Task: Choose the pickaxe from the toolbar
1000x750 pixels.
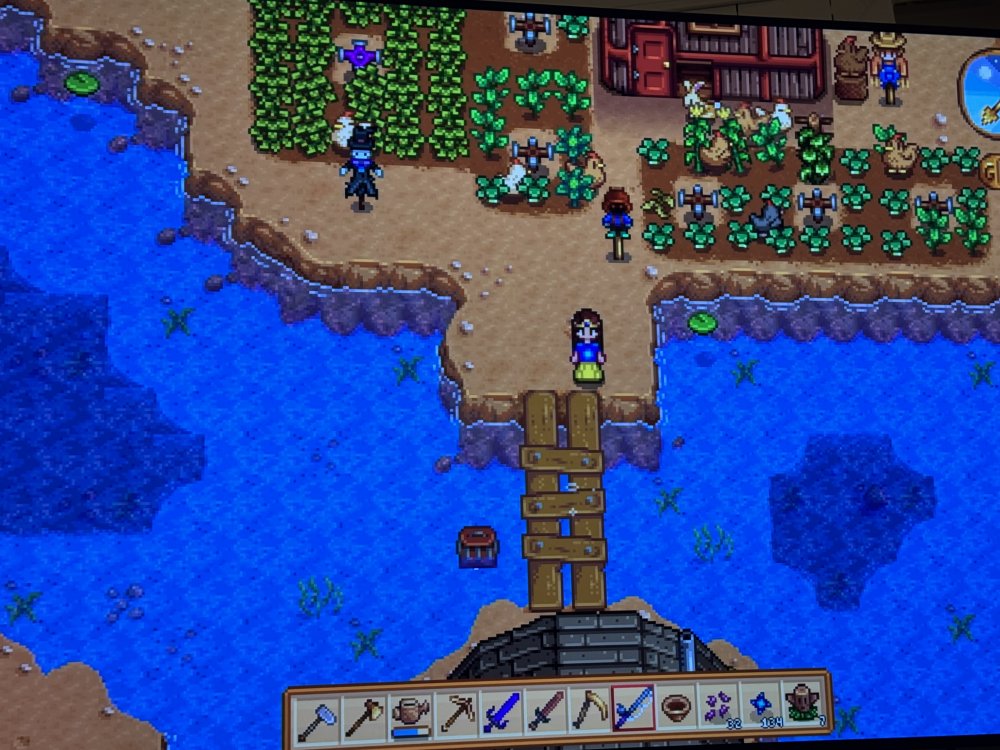Action: coord(456,714)
